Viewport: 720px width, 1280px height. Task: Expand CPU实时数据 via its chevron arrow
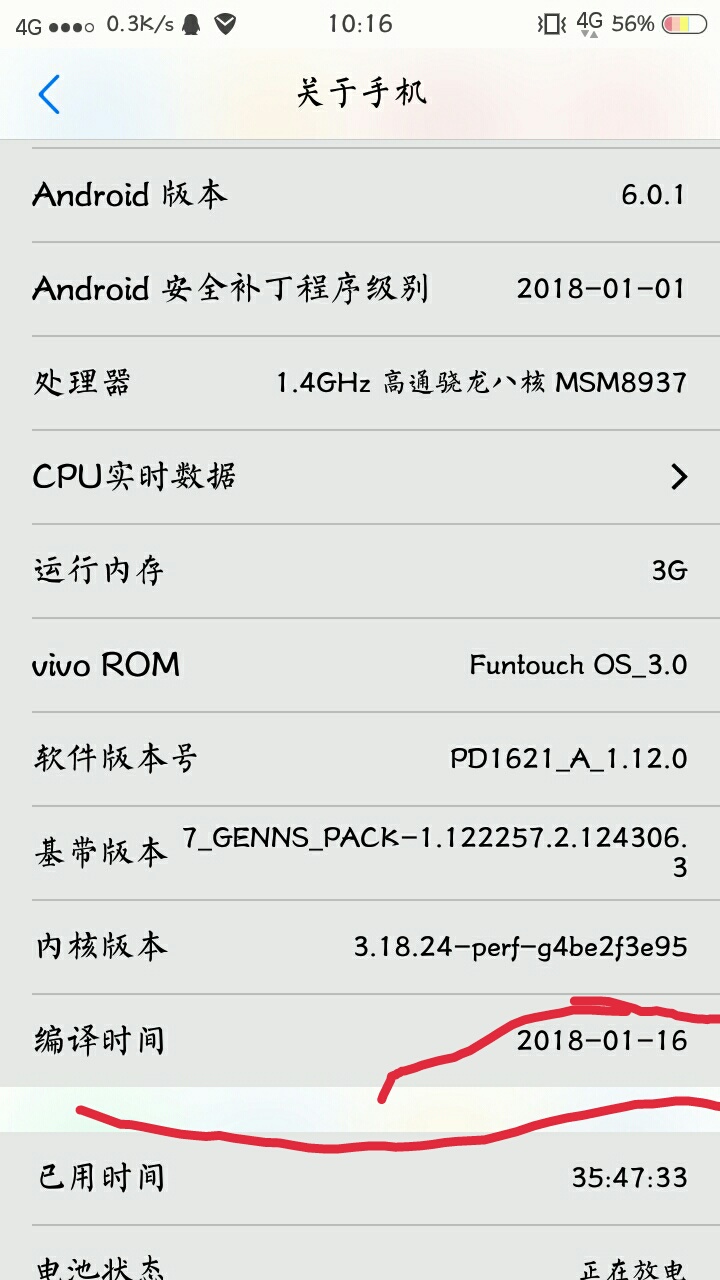click(681, 478)
